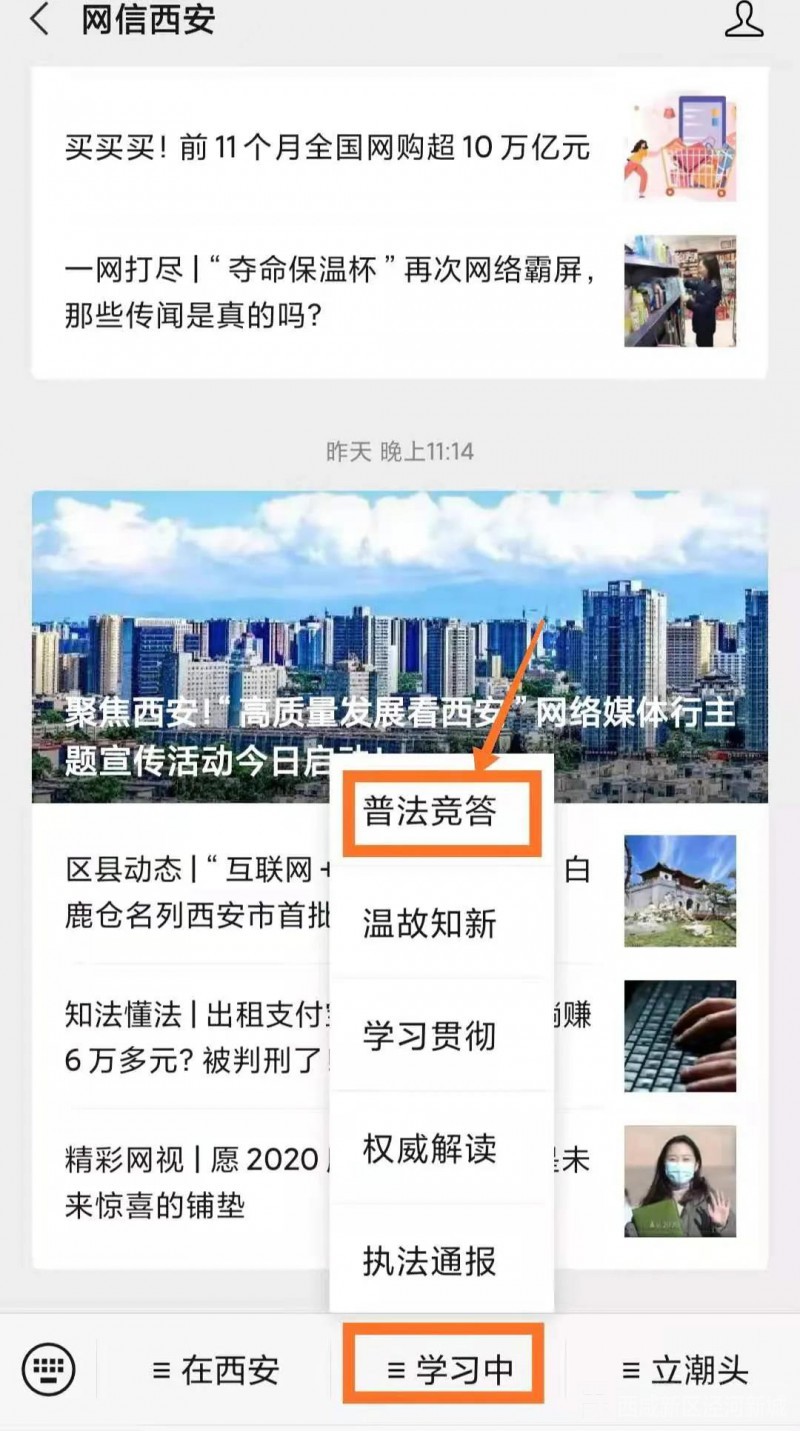Choose 学习贯彻 menu item
This screenshot has height=1431, width=800.
pos(431,1036)
